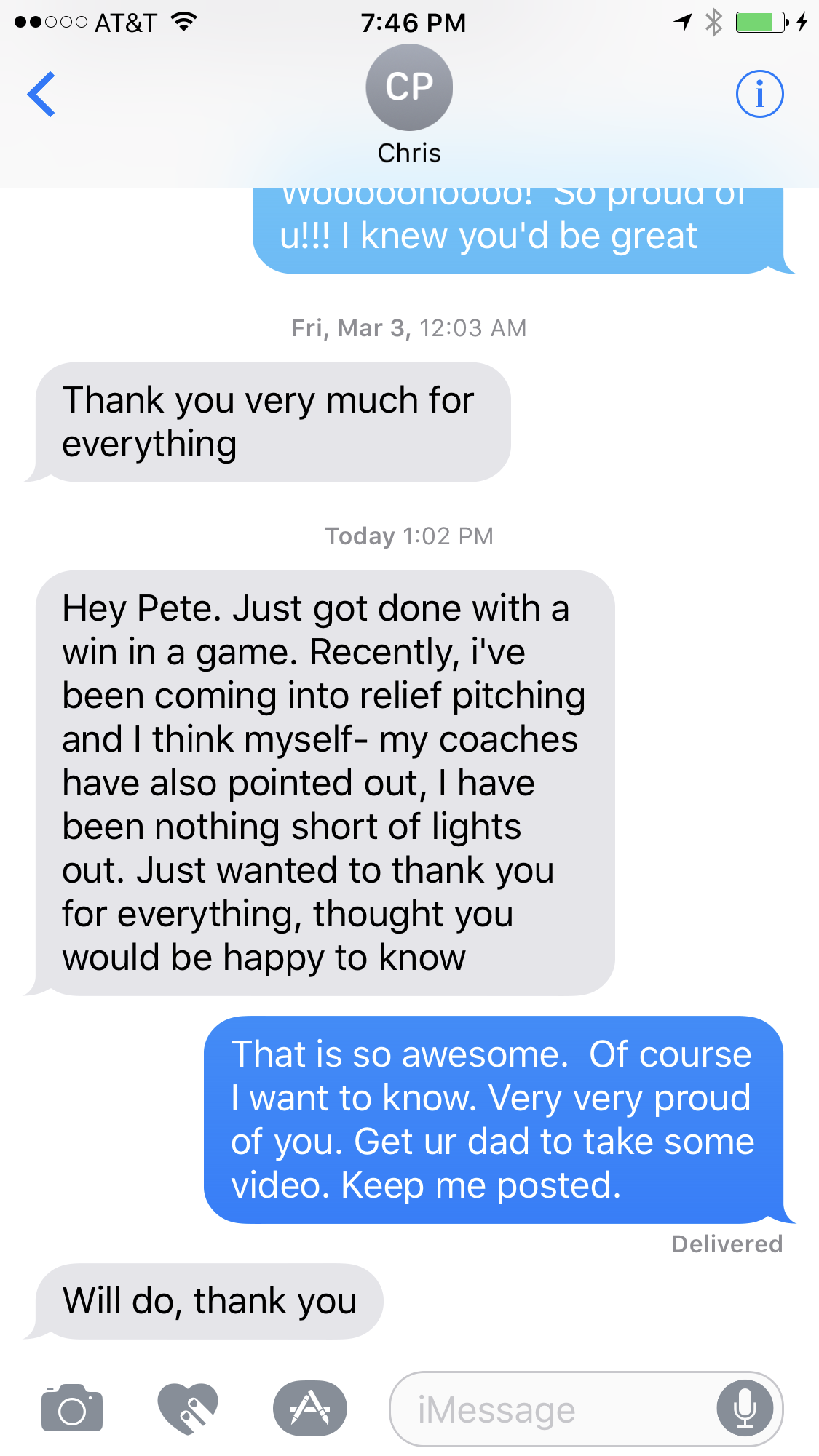Go back to the messages list
The image size is (819, 1456).
point(41,94)
